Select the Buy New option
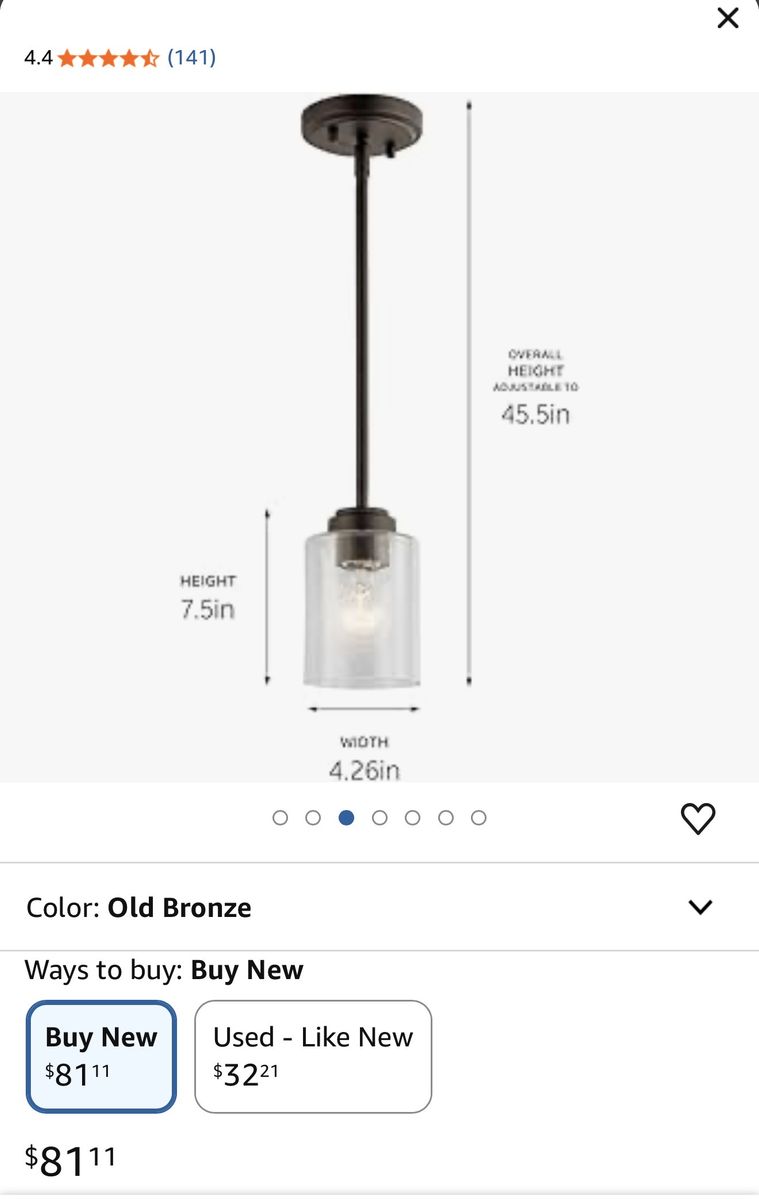This screenshot has height=1200, width=759. coord(101,1056)
